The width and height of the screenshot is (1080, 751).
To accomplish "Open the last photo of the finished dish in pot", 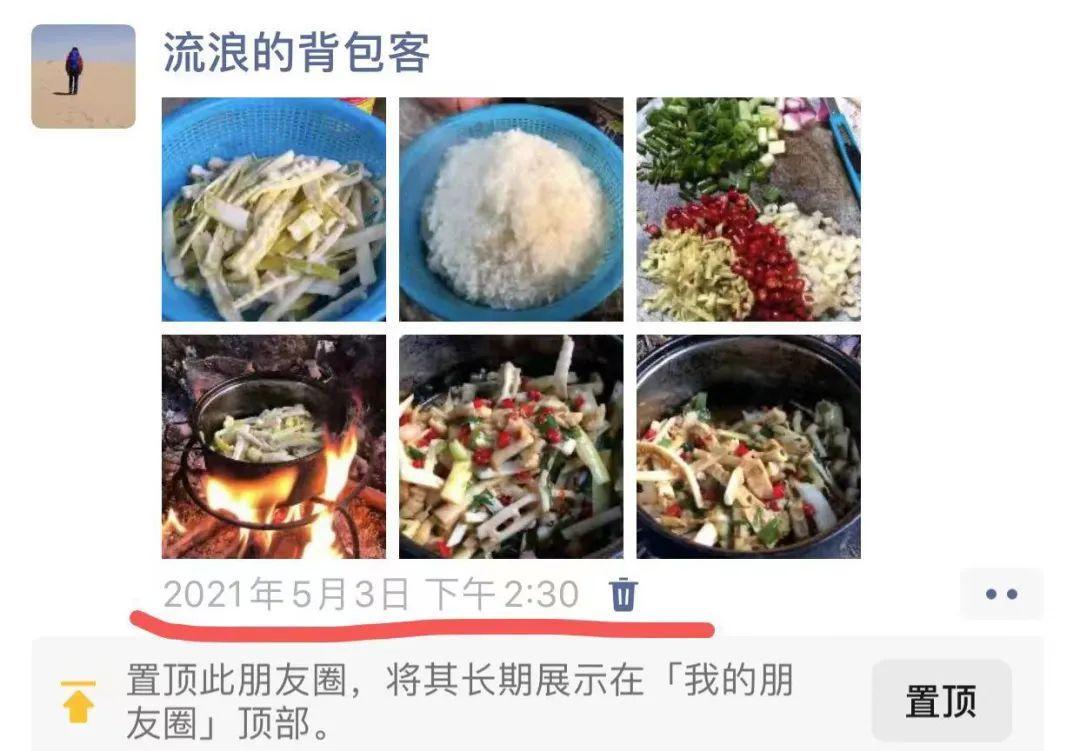I will click(748, 446).
